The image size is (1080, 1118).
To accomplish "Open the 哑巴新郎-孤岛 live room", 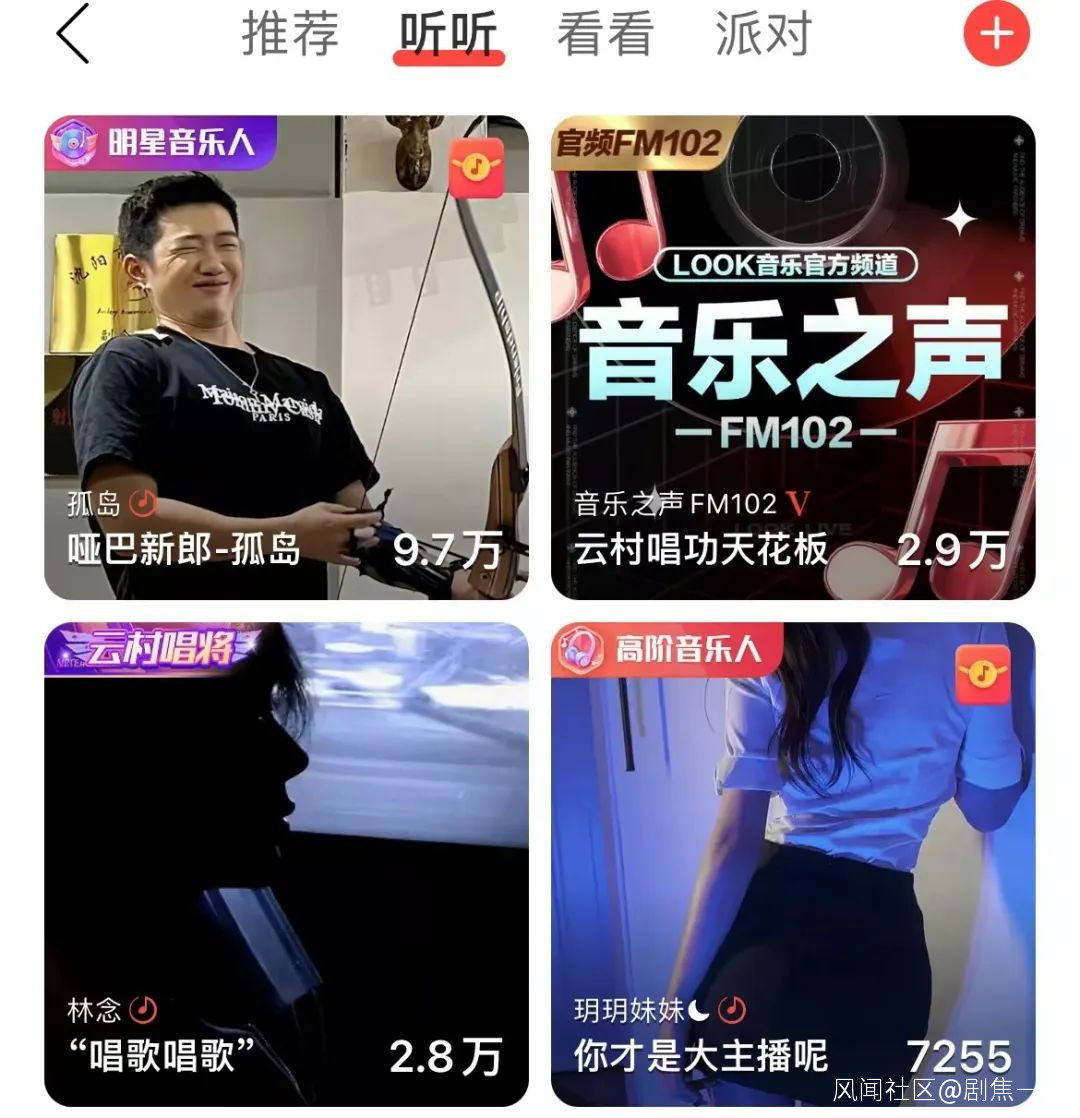I will pos(286,357).
